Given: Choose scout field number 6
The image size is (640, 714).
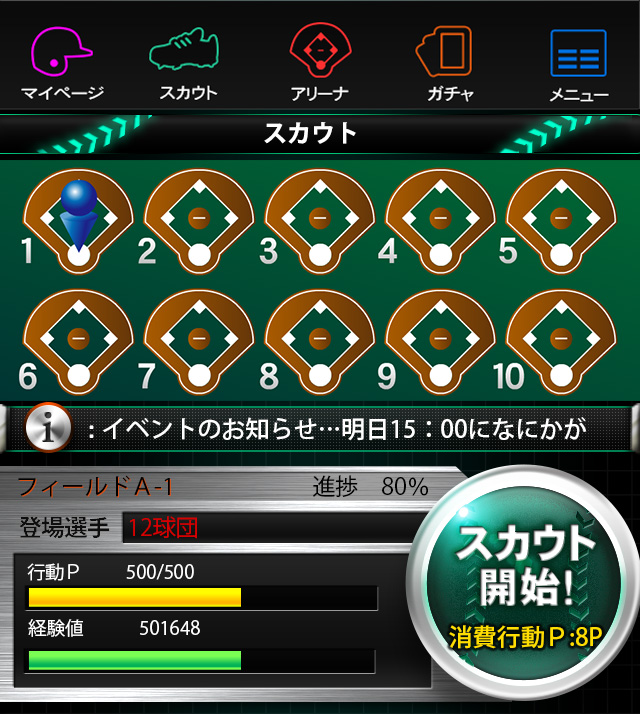Looking at the screenshot, I should pyautogui.click(x=78, y=342).
